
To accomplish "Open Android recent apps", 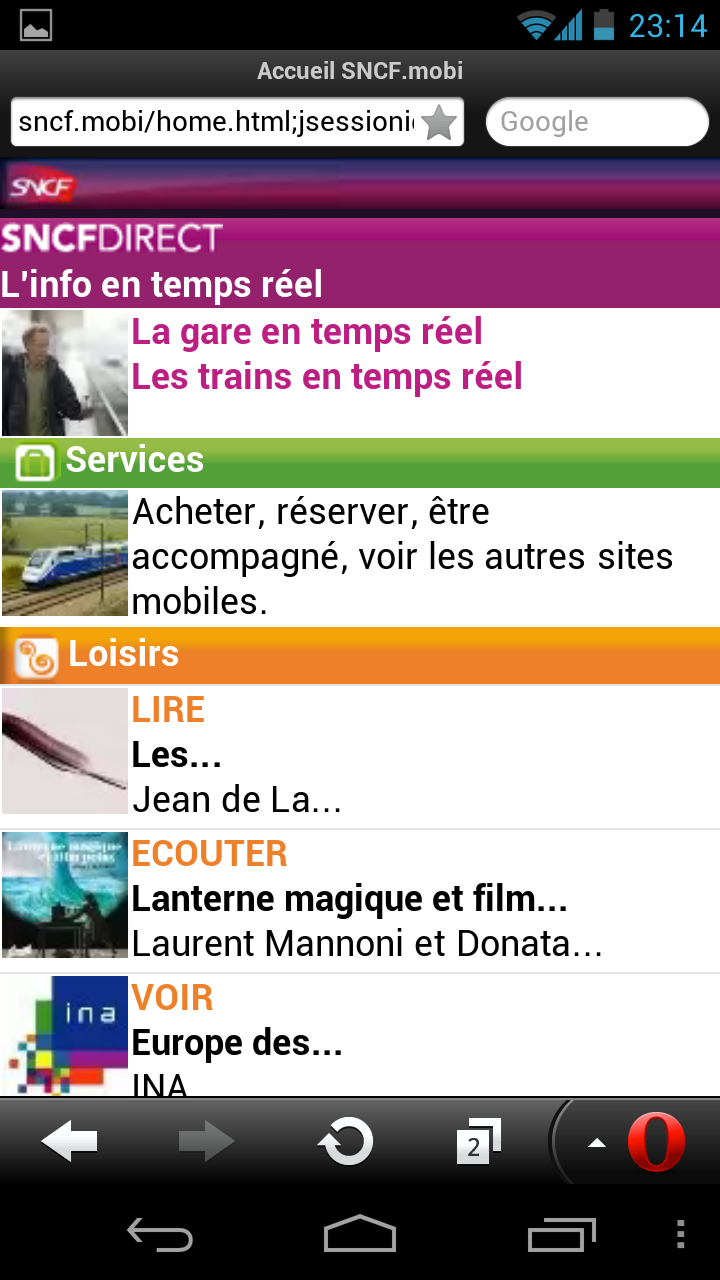I will 561,1234.
